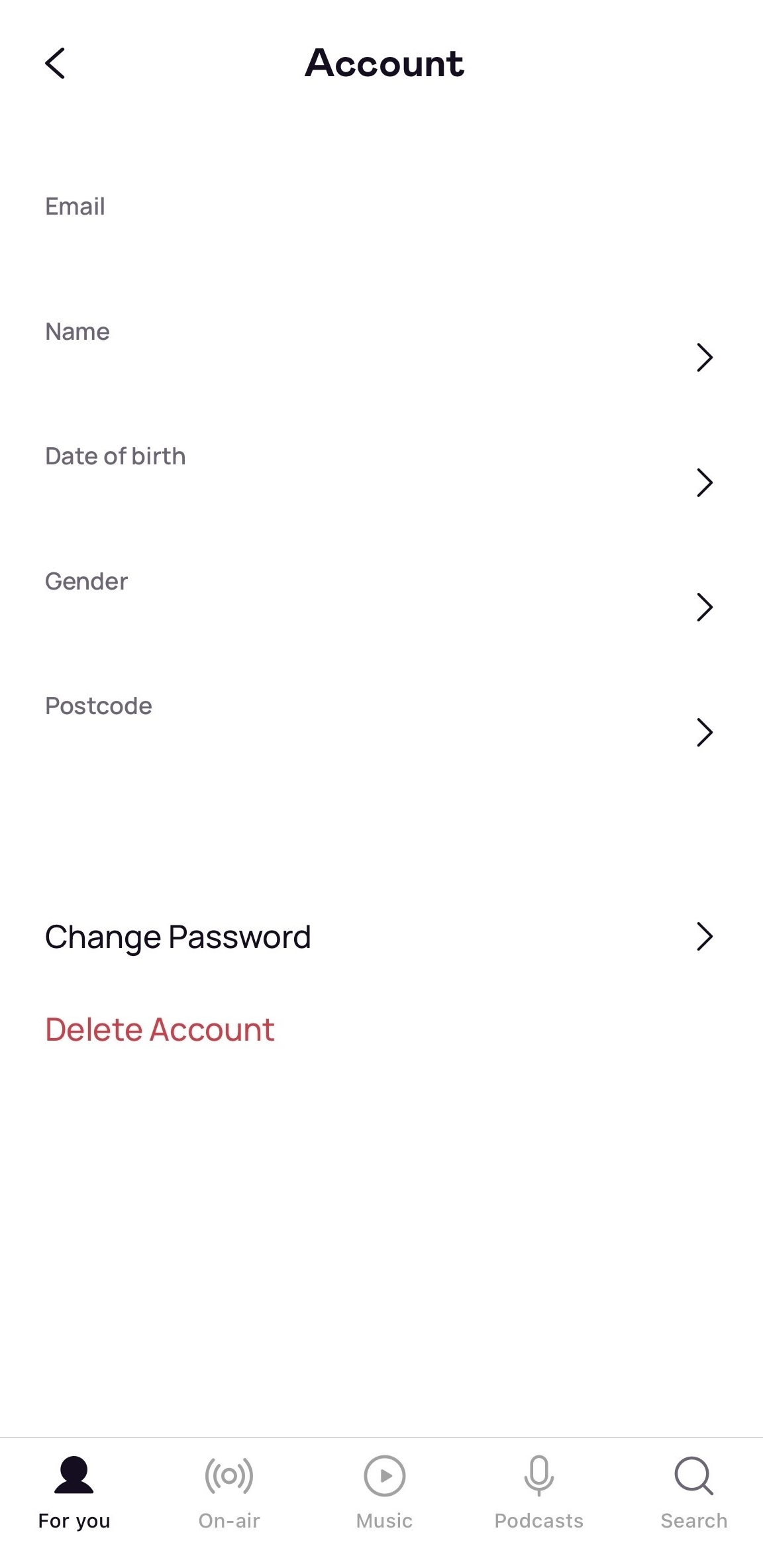Screen dimensions: 763x1568
Task: Tap Delete Account
Action: [160, 1029]
